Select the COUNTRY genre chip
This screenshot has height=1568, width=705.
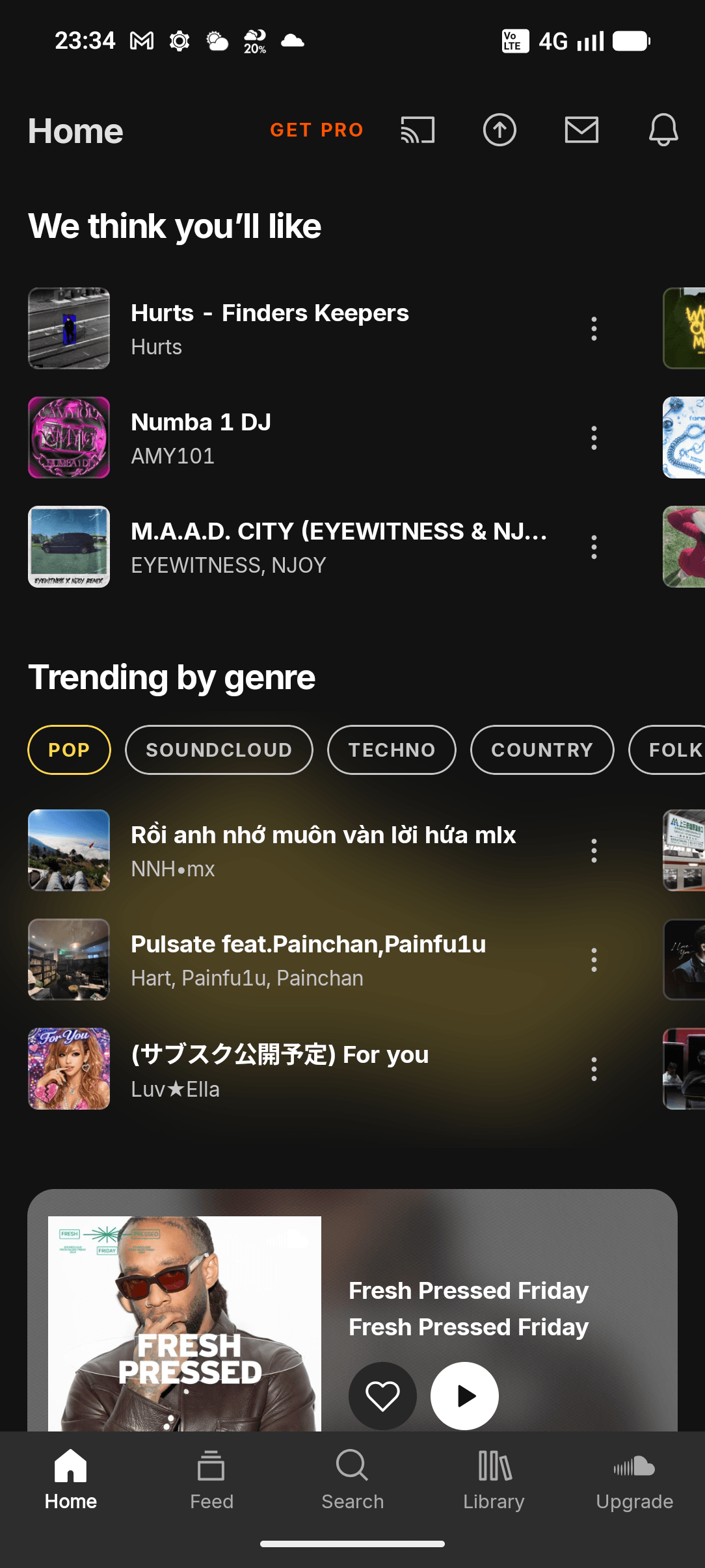pyautogui.click(x=542, y=749)
